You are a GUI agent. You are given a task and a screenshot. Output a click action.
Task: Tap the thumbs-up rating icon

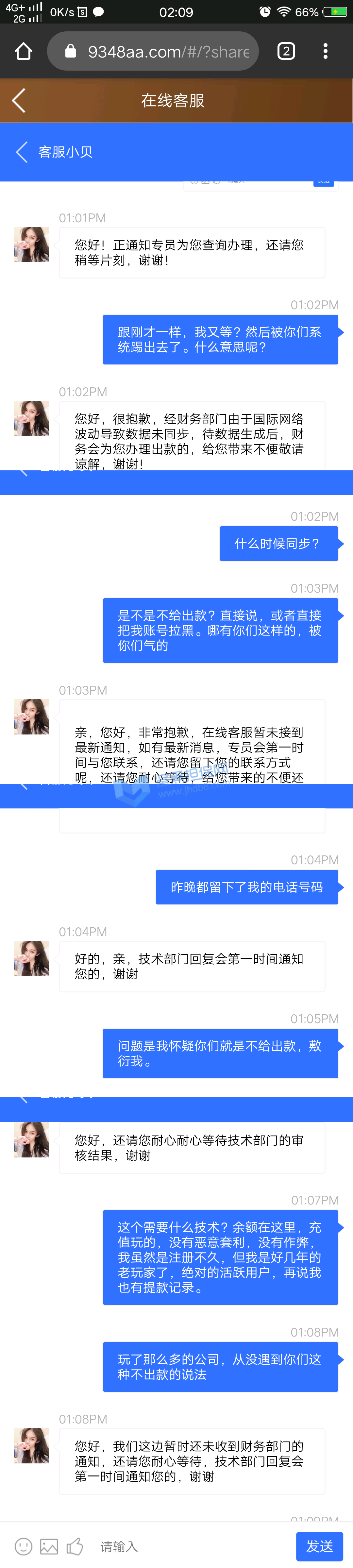click(75, 1545)
